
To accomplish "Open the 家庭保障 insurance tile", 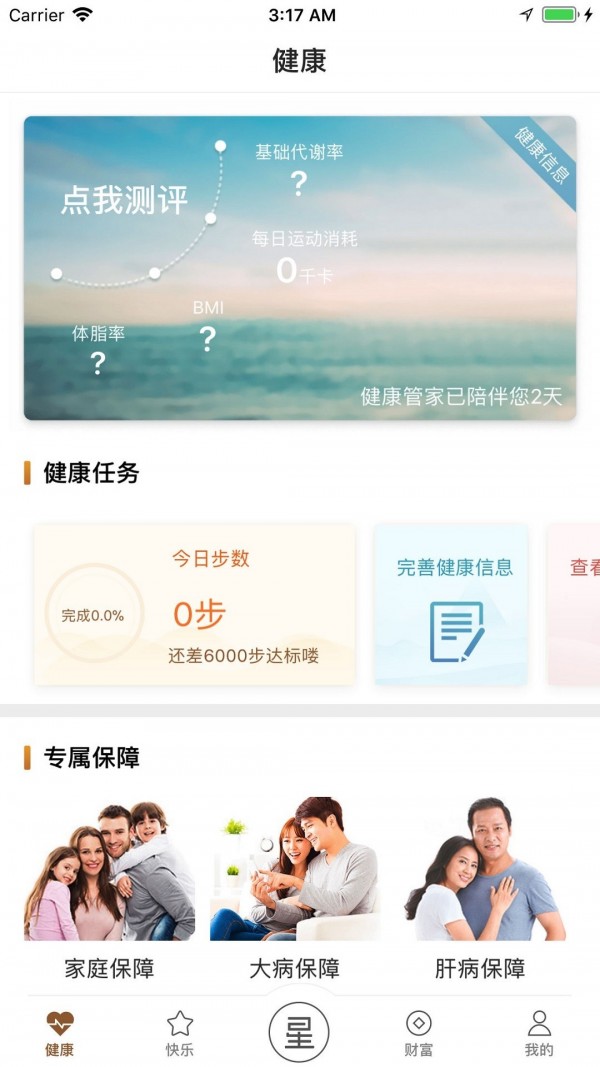I will tap(109, 885).
